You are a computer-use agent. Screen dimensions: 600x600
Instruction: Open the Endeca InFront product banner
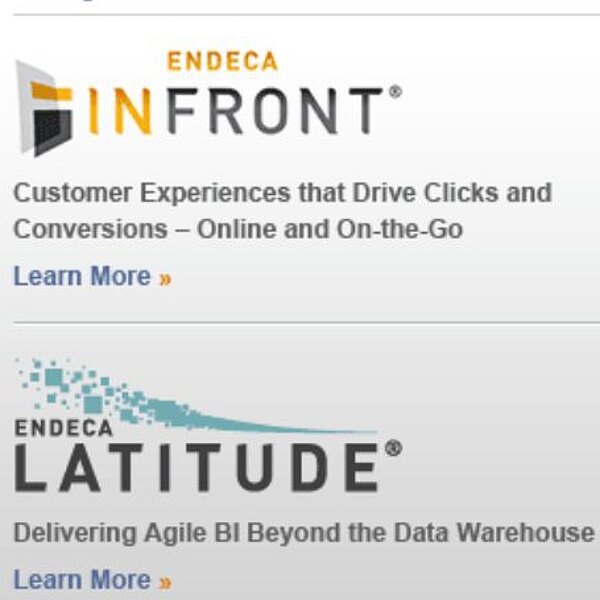click(208, 103)
